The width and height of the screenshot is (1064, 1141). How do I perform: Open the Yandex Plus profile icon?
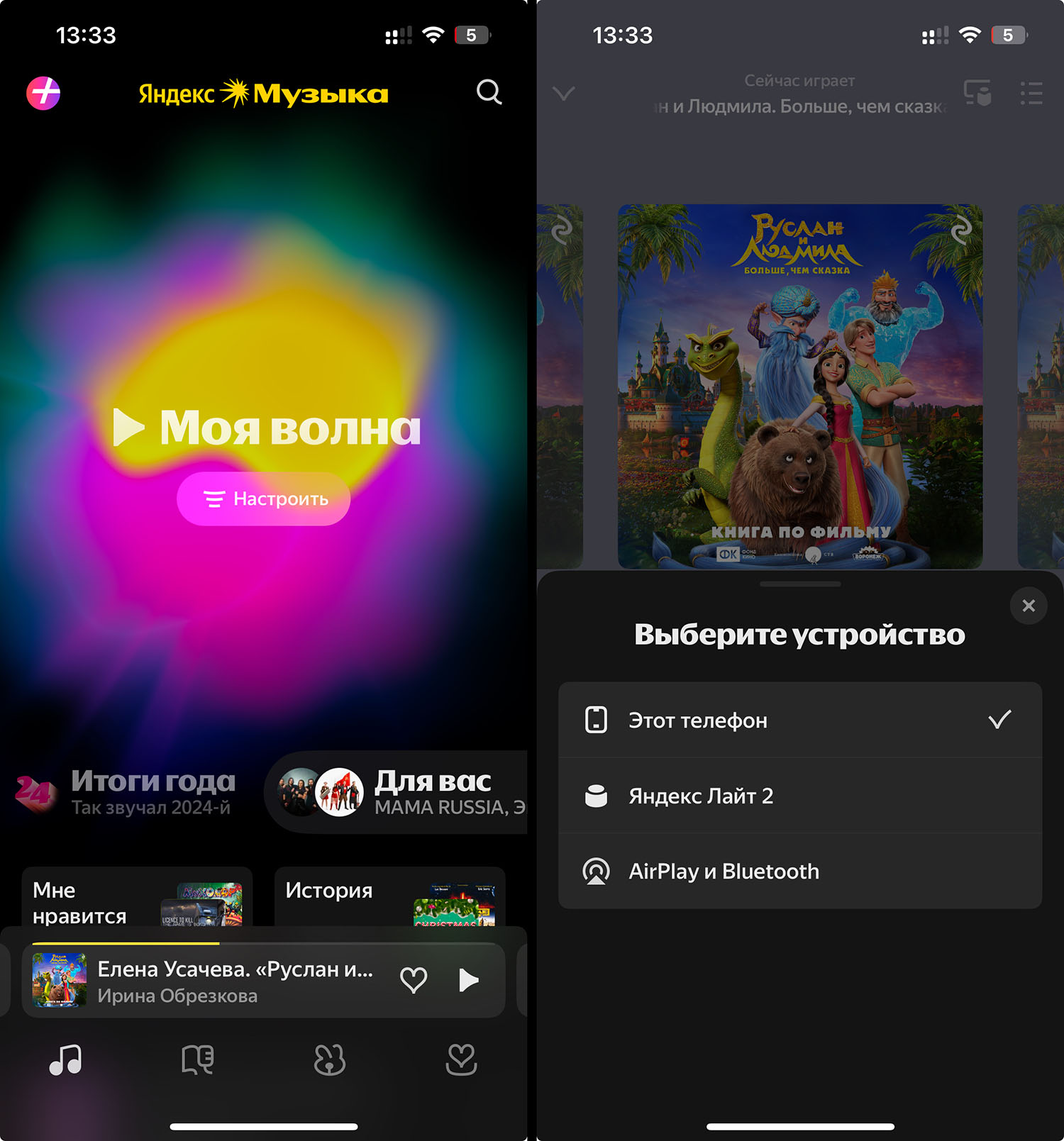pos(43,93)
